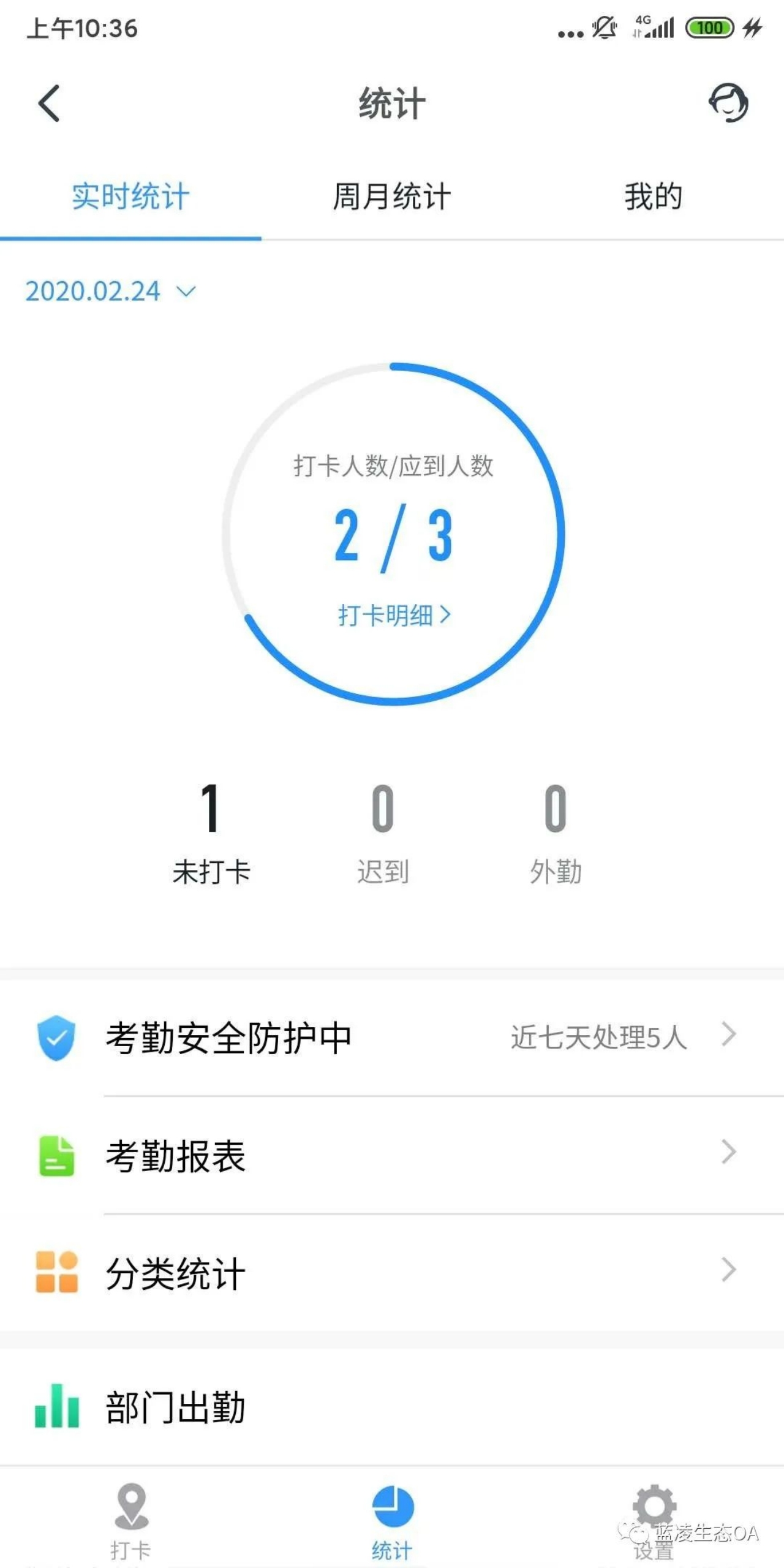Screen dimensions: 784x1568
Task: Open 考勤安全防护中 row
Action: (x=392, y=1038)
